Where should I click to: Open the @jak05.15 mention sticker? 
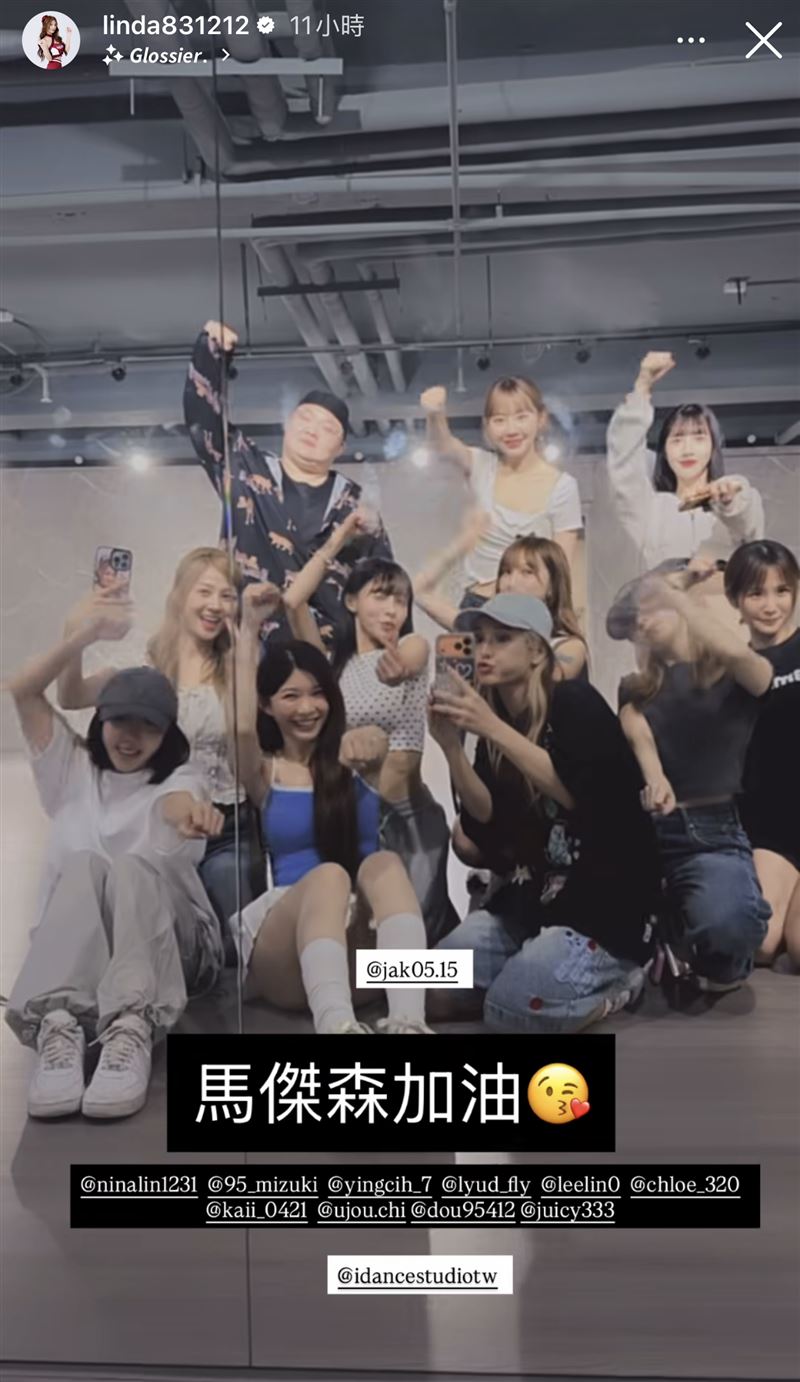coord(414,969)
